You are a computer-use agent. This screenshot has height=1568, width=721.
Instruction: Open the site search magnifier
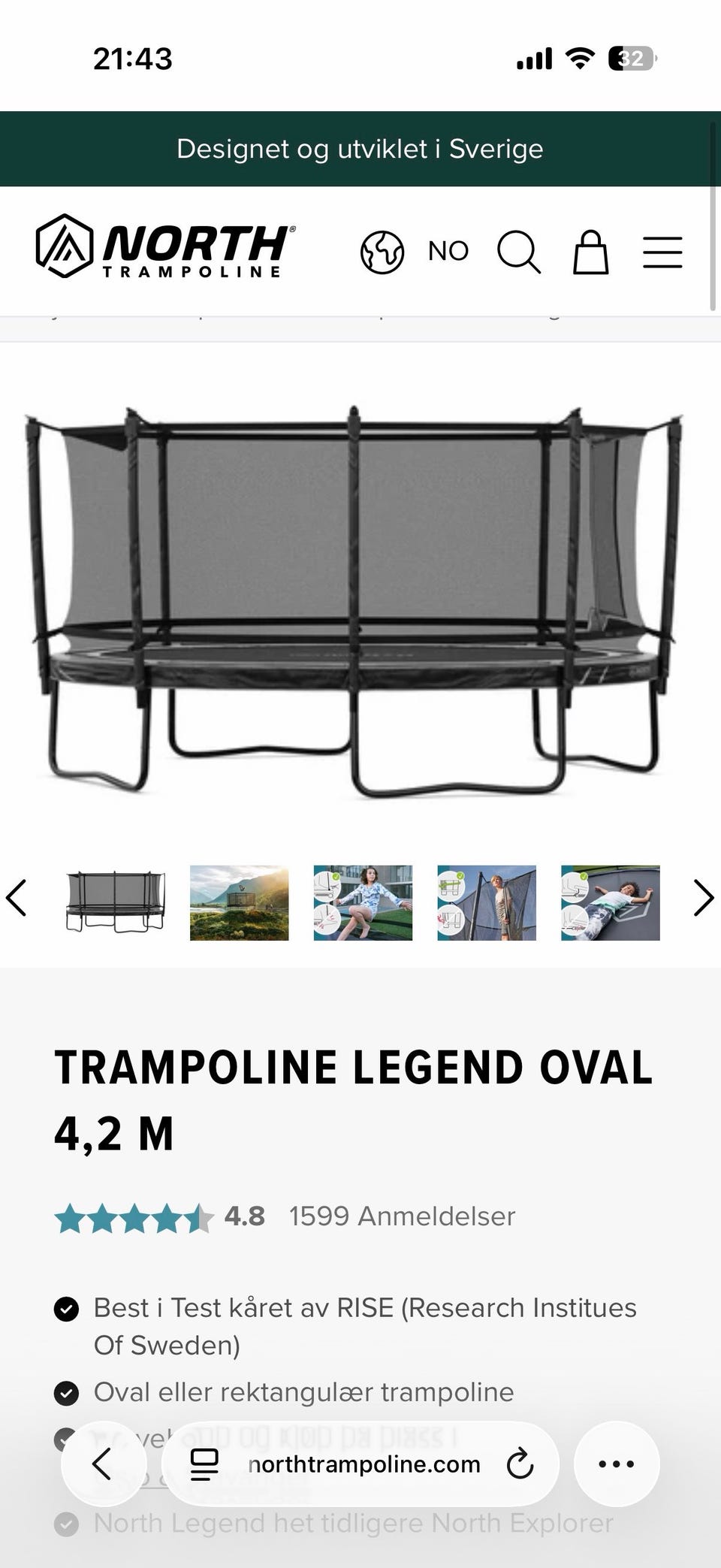519,252
